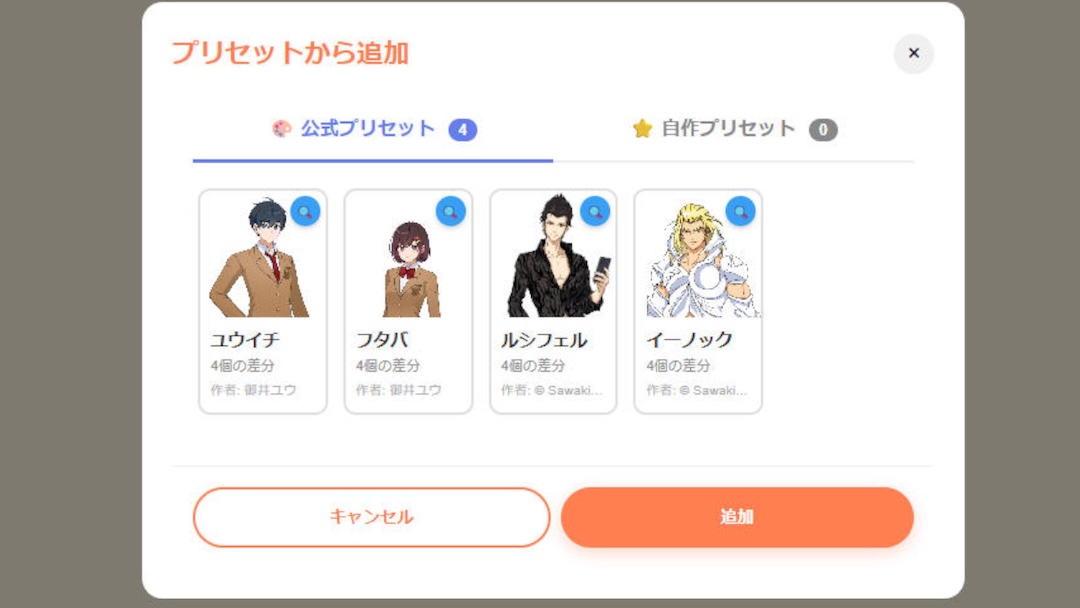Preview ルシフェル with the magnifier icon
Viewport: 1080px width, 608px height.
[x=595, y=211]
